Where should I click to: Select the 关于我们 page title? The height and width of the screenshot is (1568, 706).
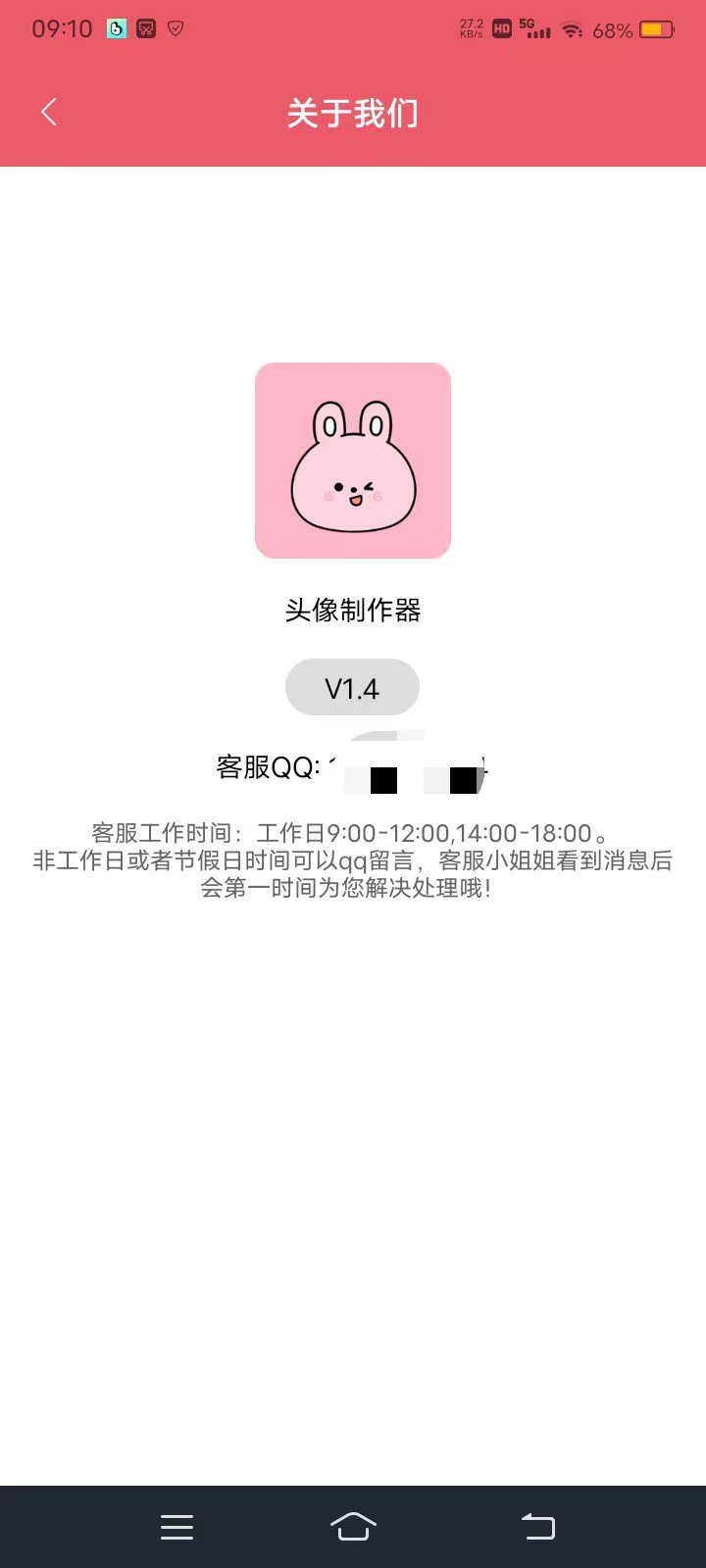(352, 114)
